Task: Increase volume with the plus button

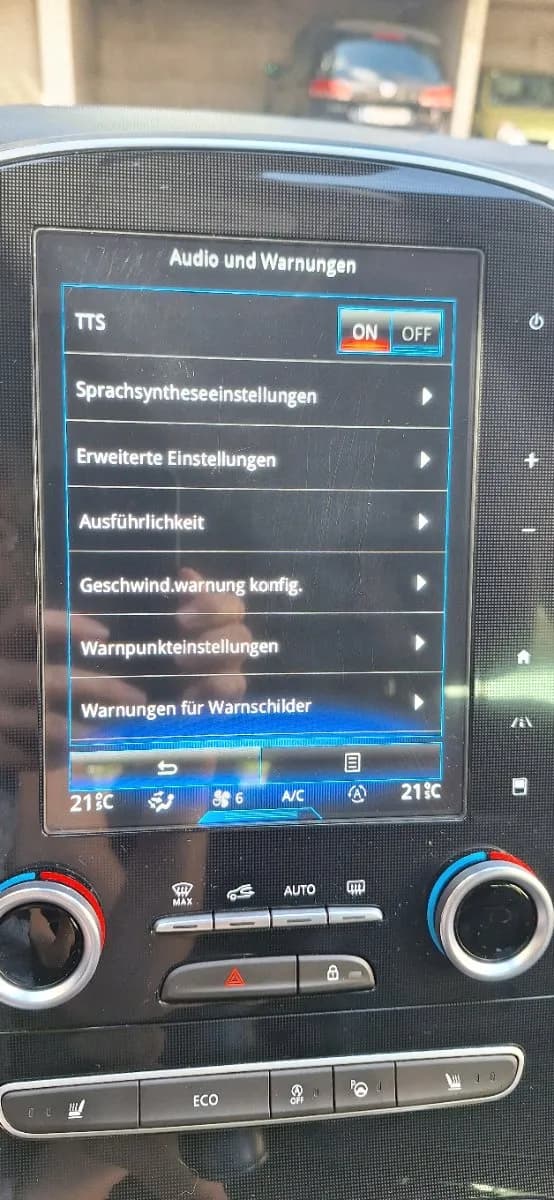Action: click(531, 460)
